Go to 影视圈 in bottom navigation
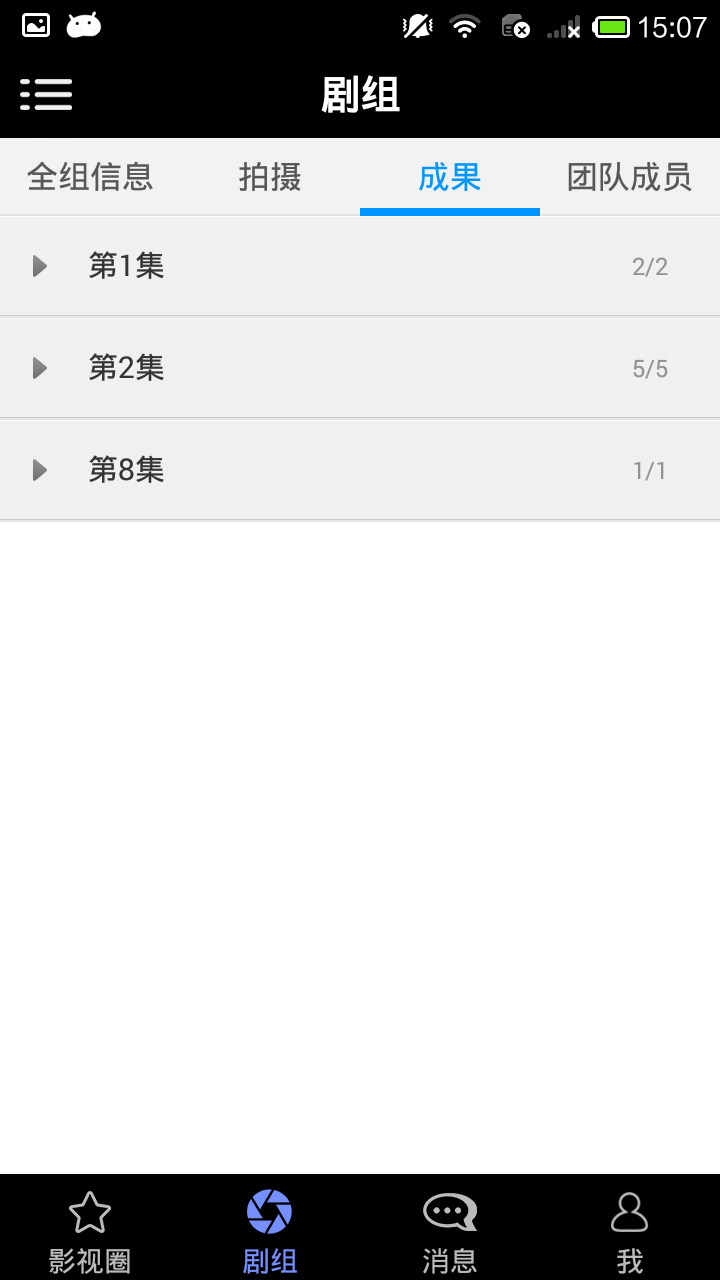The height and width of the screenshot is (1280, 720). (x=90, y=1230)
